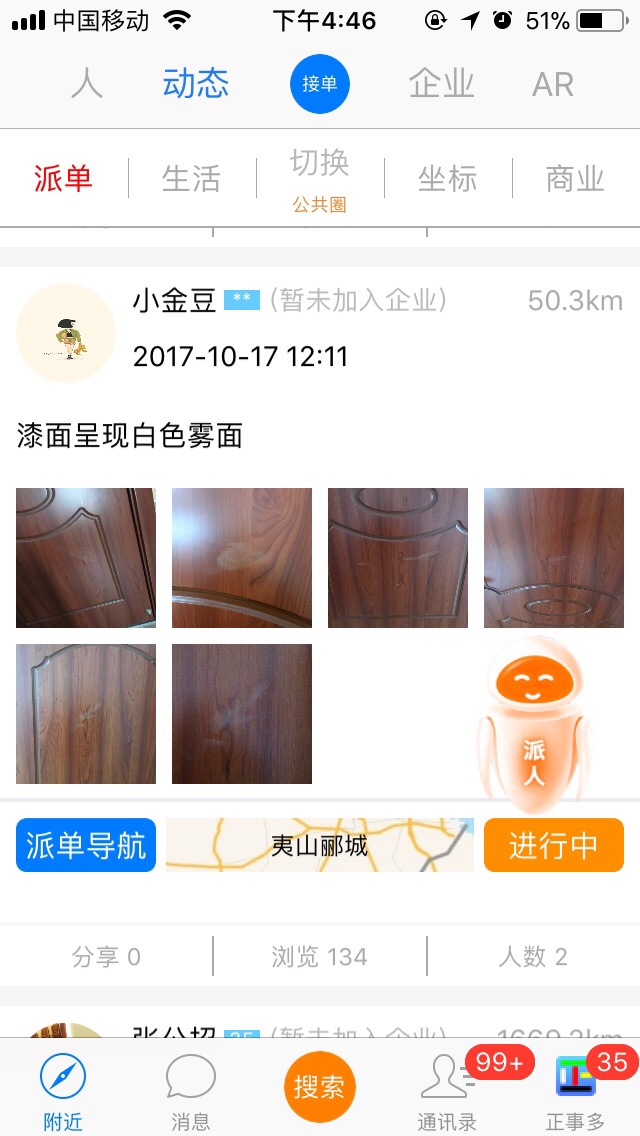
Task: Share 小金豆's post via 分享
Action: 106,957
